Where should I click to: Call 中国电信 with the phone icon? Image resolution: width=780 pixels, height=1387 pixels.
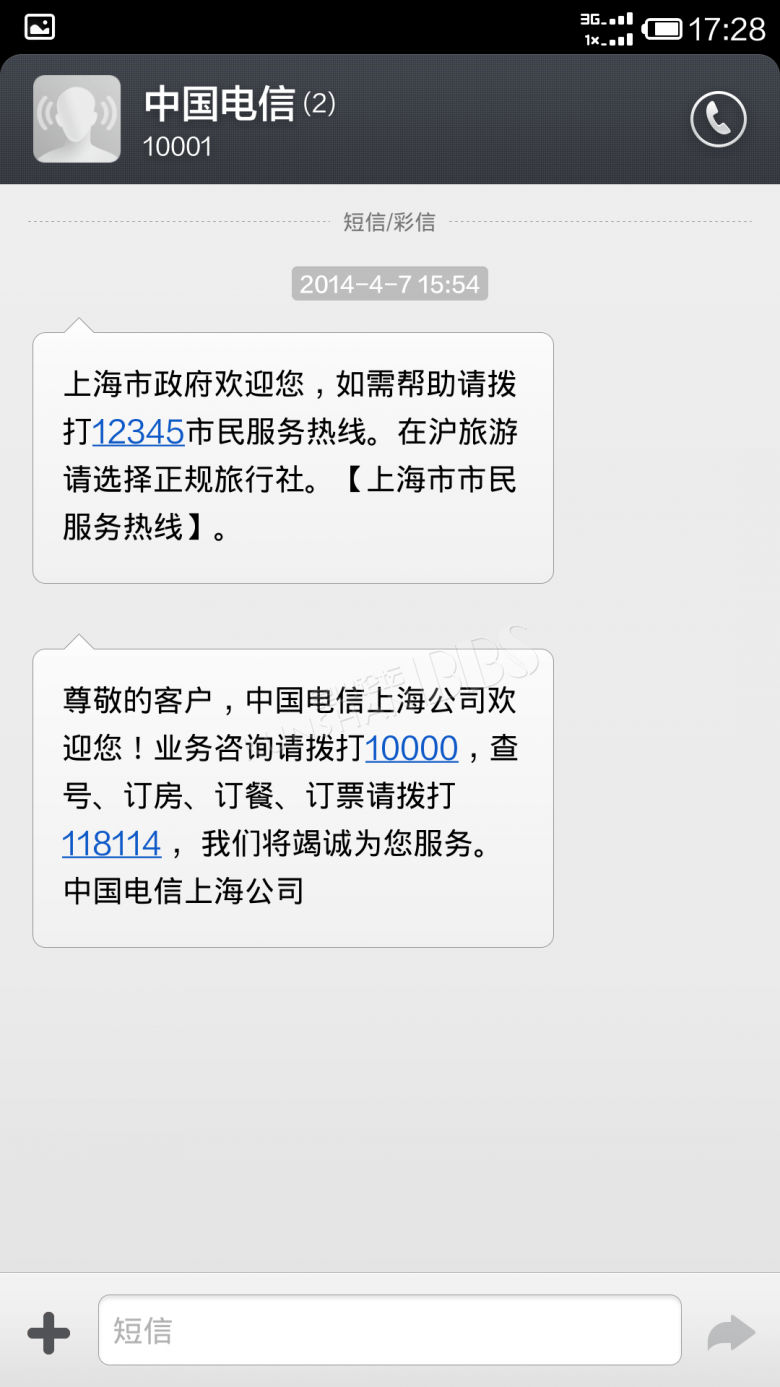click(718, 119)
